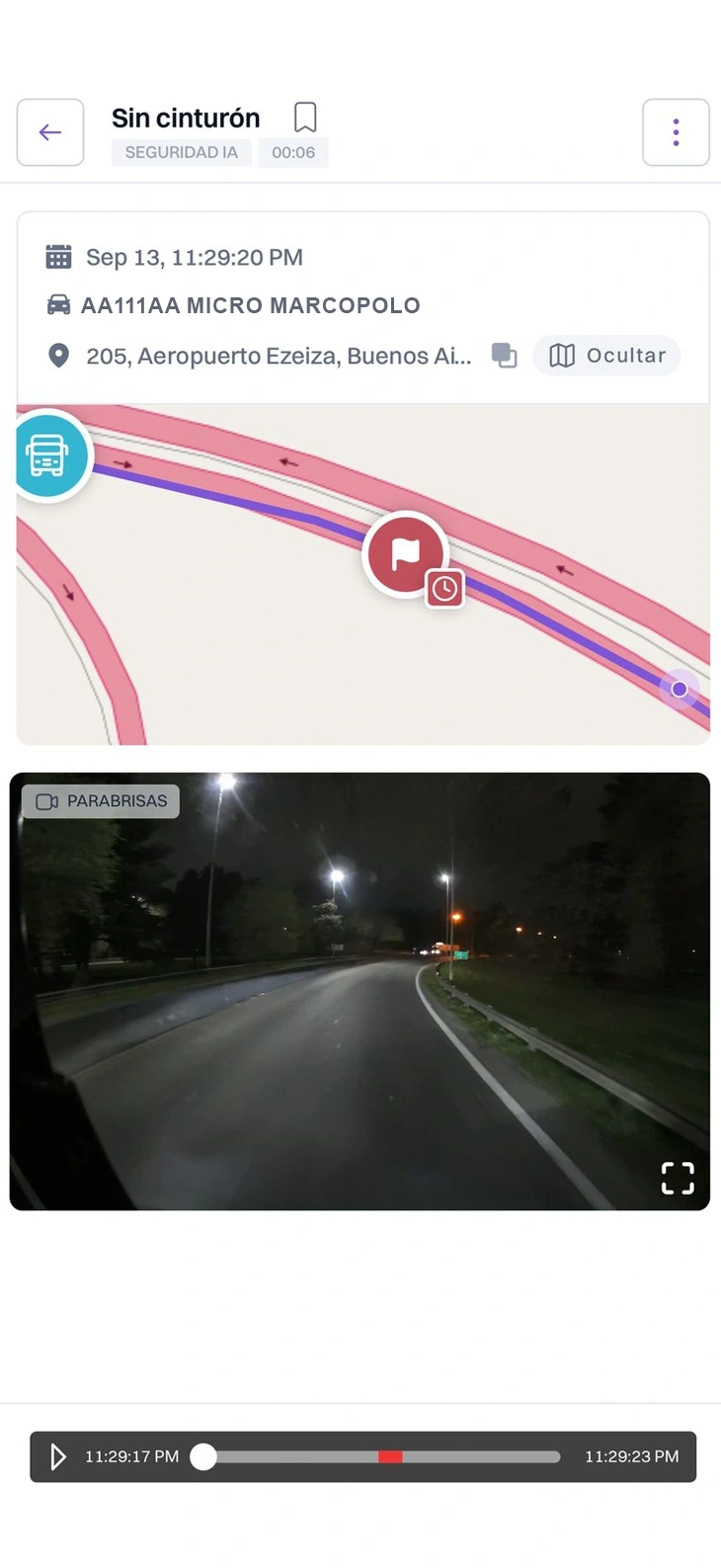Viewport: 721px width, 1568px height.
Task: Expand the Parabrisas video to fullscreen
Action: pos(678,1178)
